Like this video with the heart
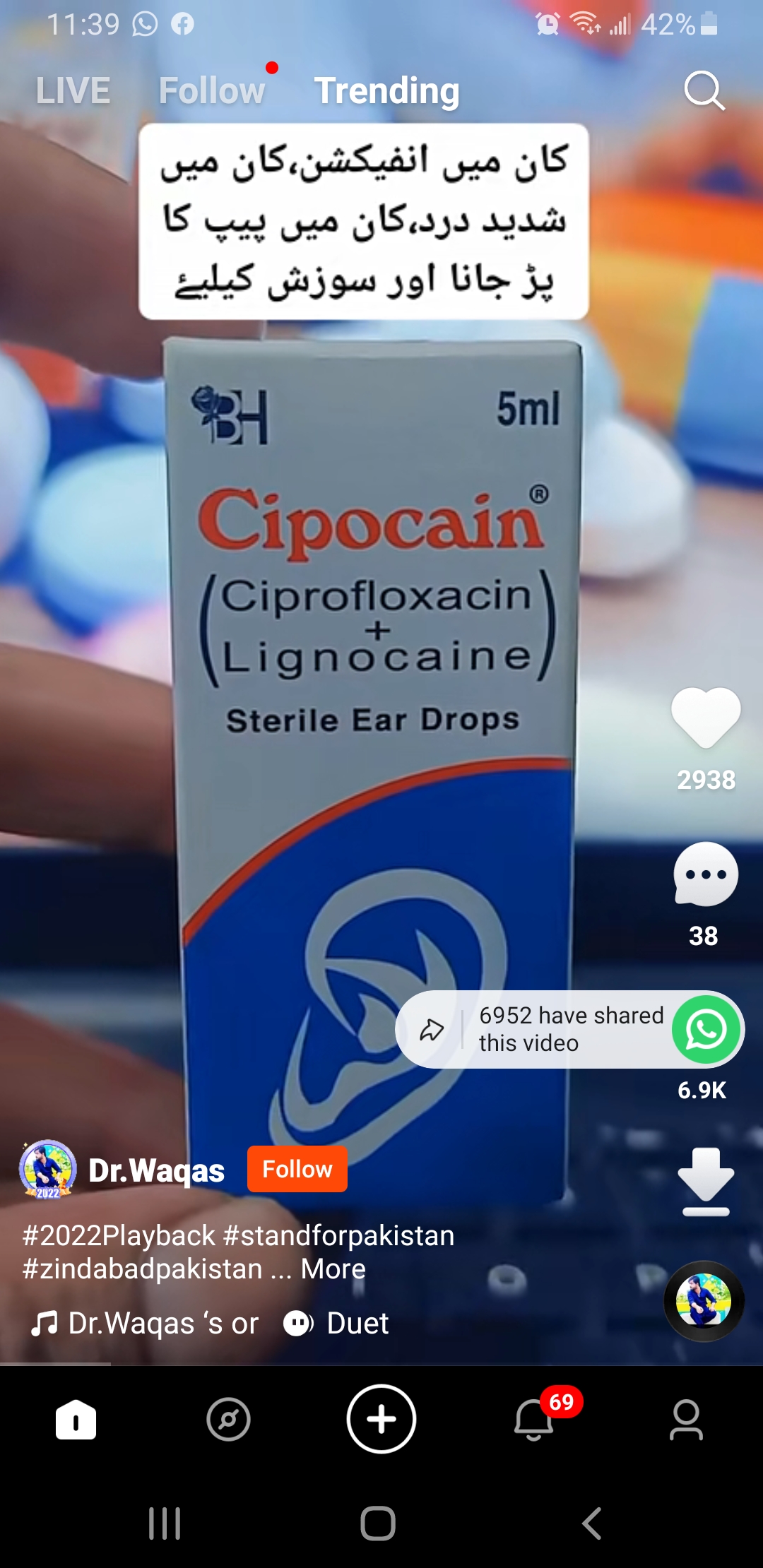763x1568 pixels. 706,717
